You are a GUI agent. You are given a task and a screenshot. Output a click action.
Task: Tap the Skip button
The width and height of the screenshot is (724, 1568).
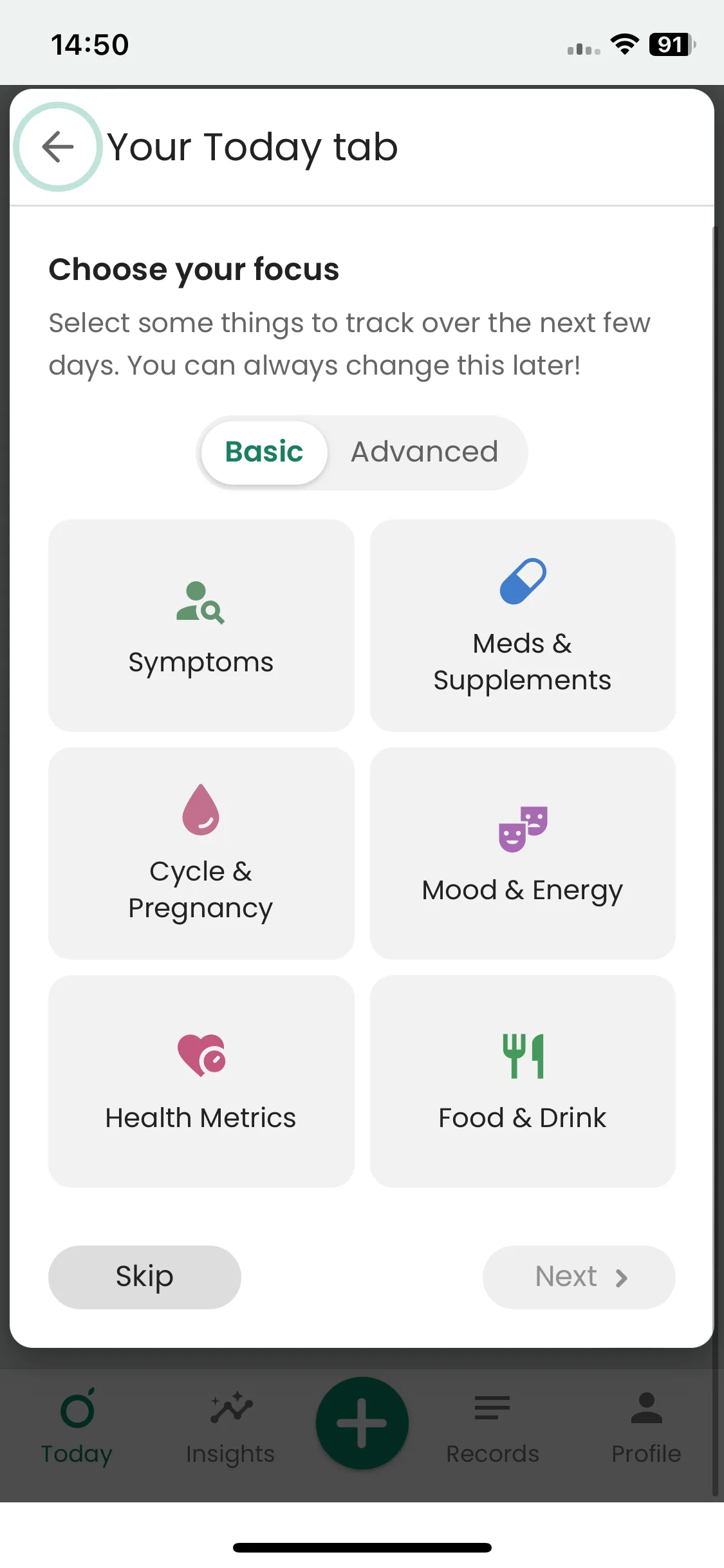point(145,1277)
